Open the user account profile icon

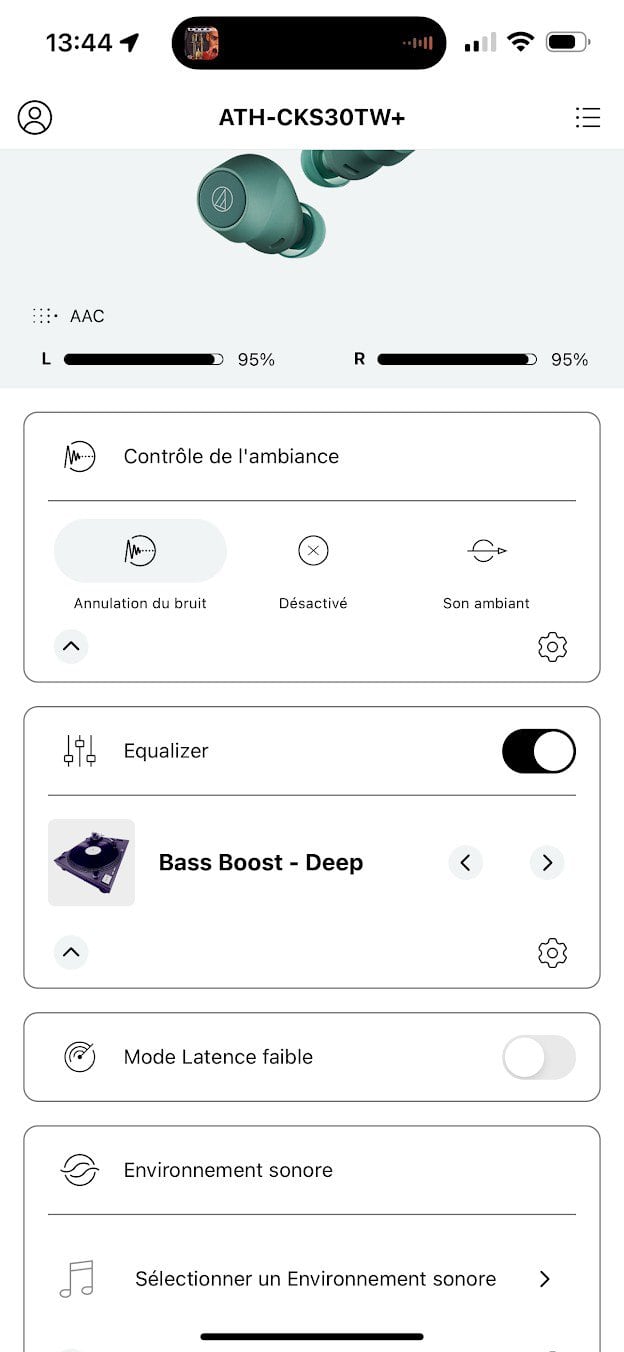pyautogui.click(x=35, y=117)
